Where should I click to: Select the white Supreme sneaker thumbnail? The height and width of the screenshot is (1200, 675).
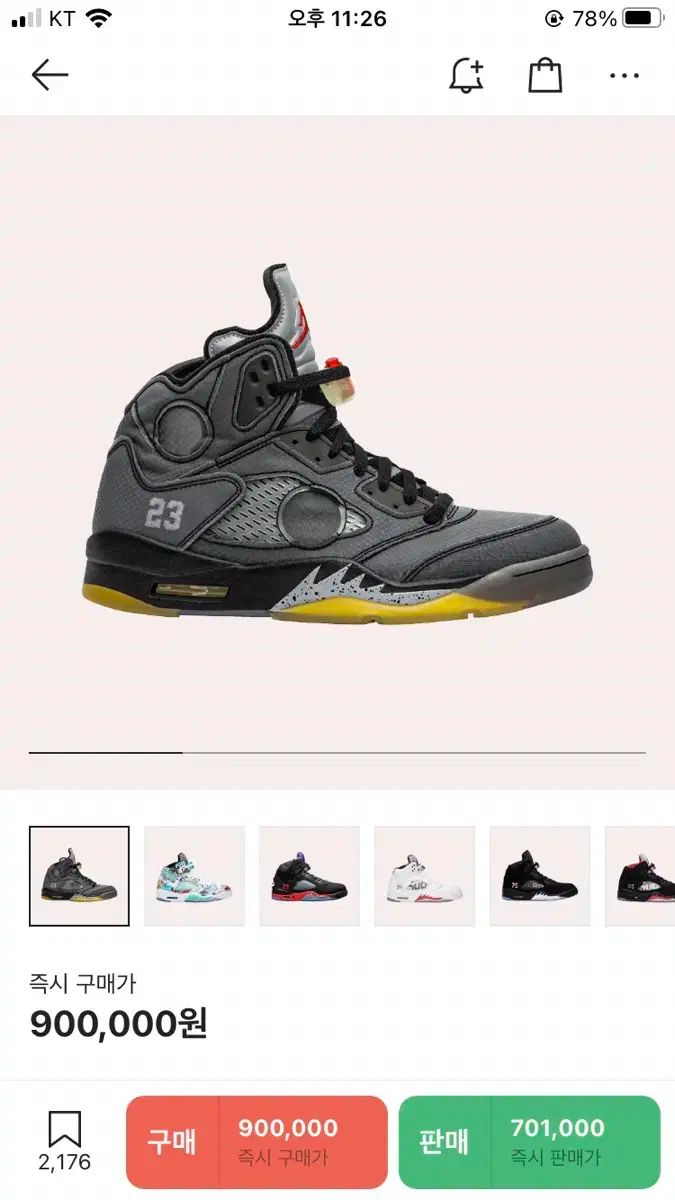click(424, 876)
